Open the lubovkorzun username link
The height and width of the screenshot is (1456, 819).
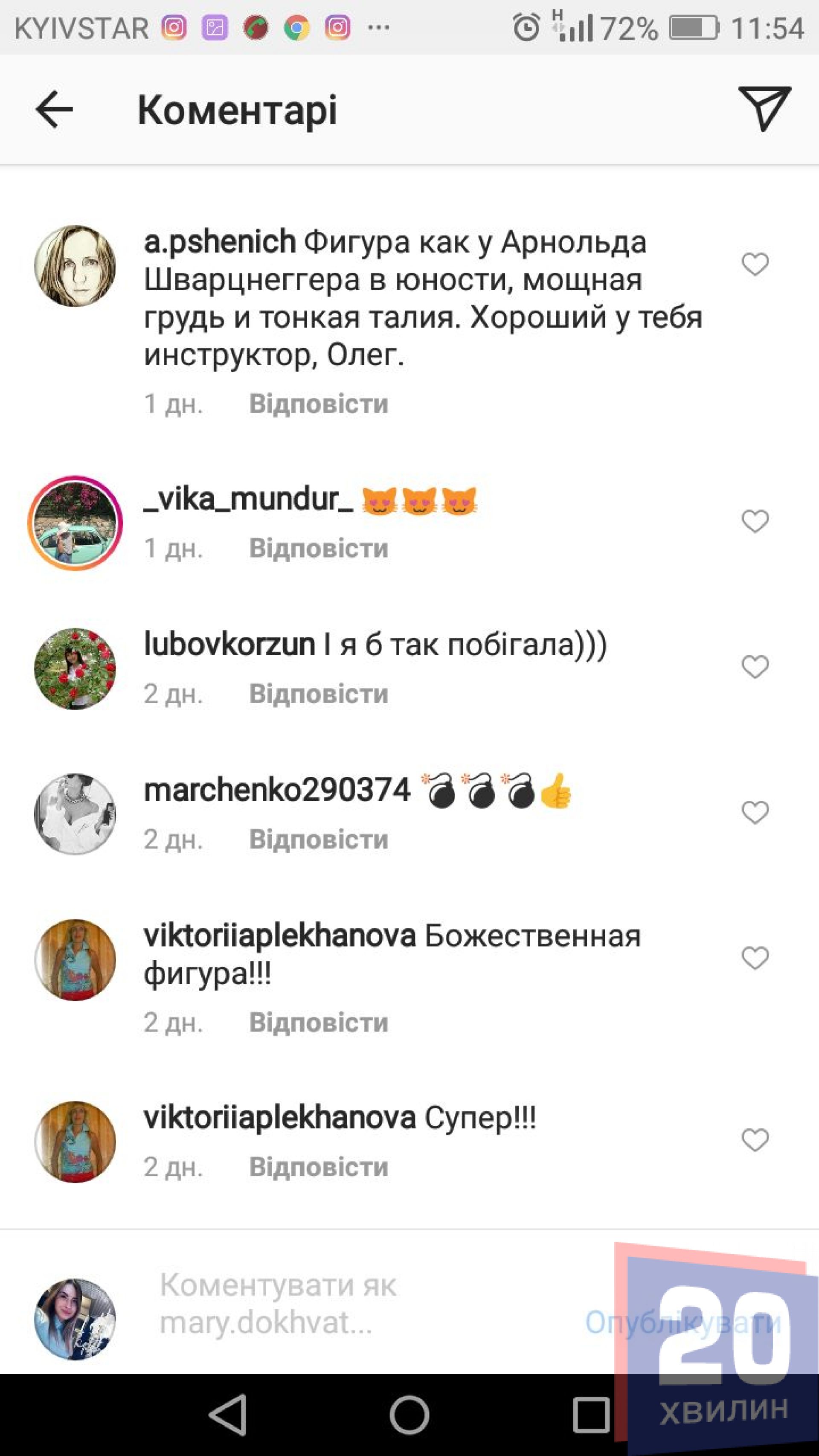[x=229, y=644]
